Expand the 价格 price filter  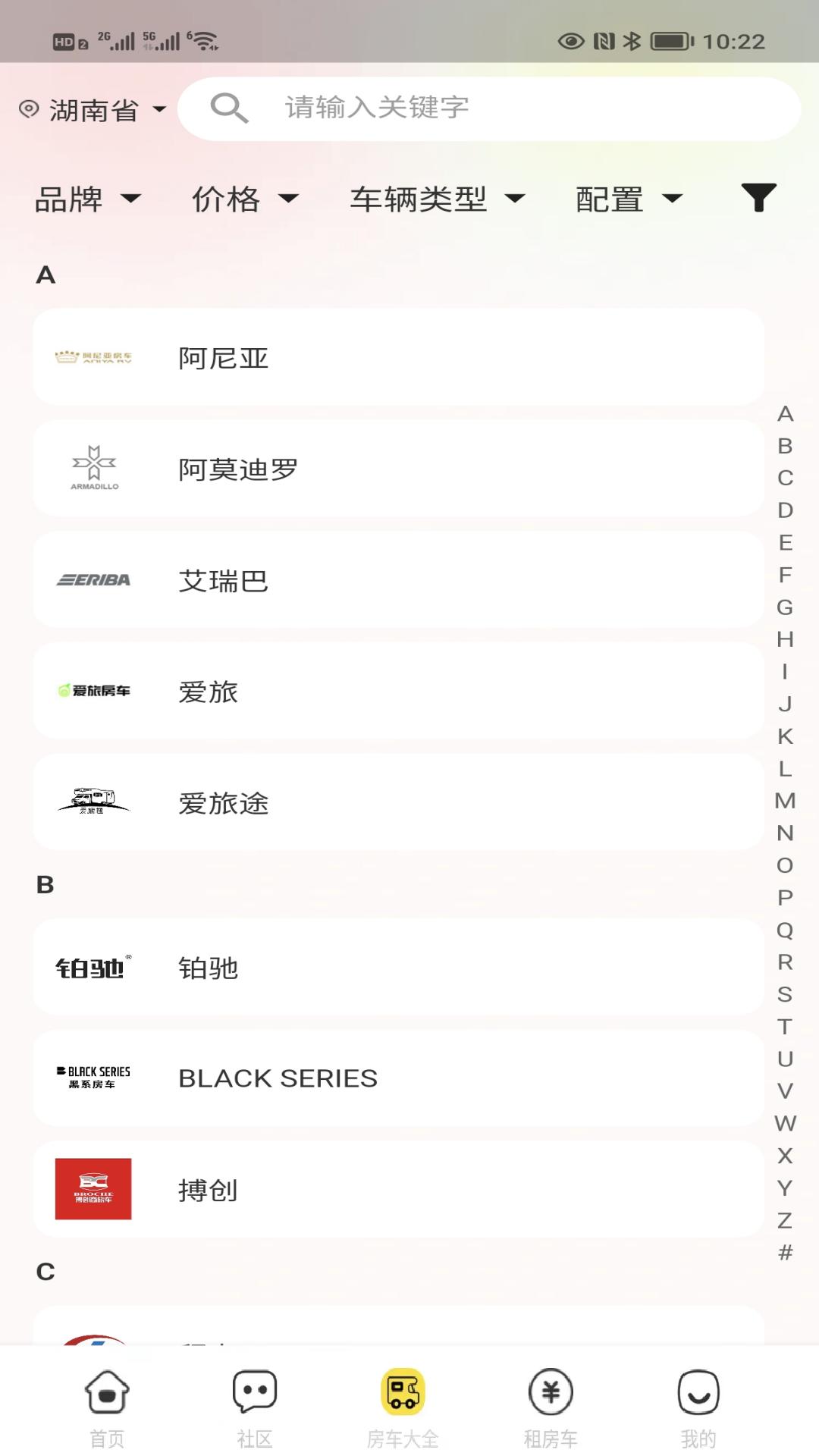coord(243,198)
